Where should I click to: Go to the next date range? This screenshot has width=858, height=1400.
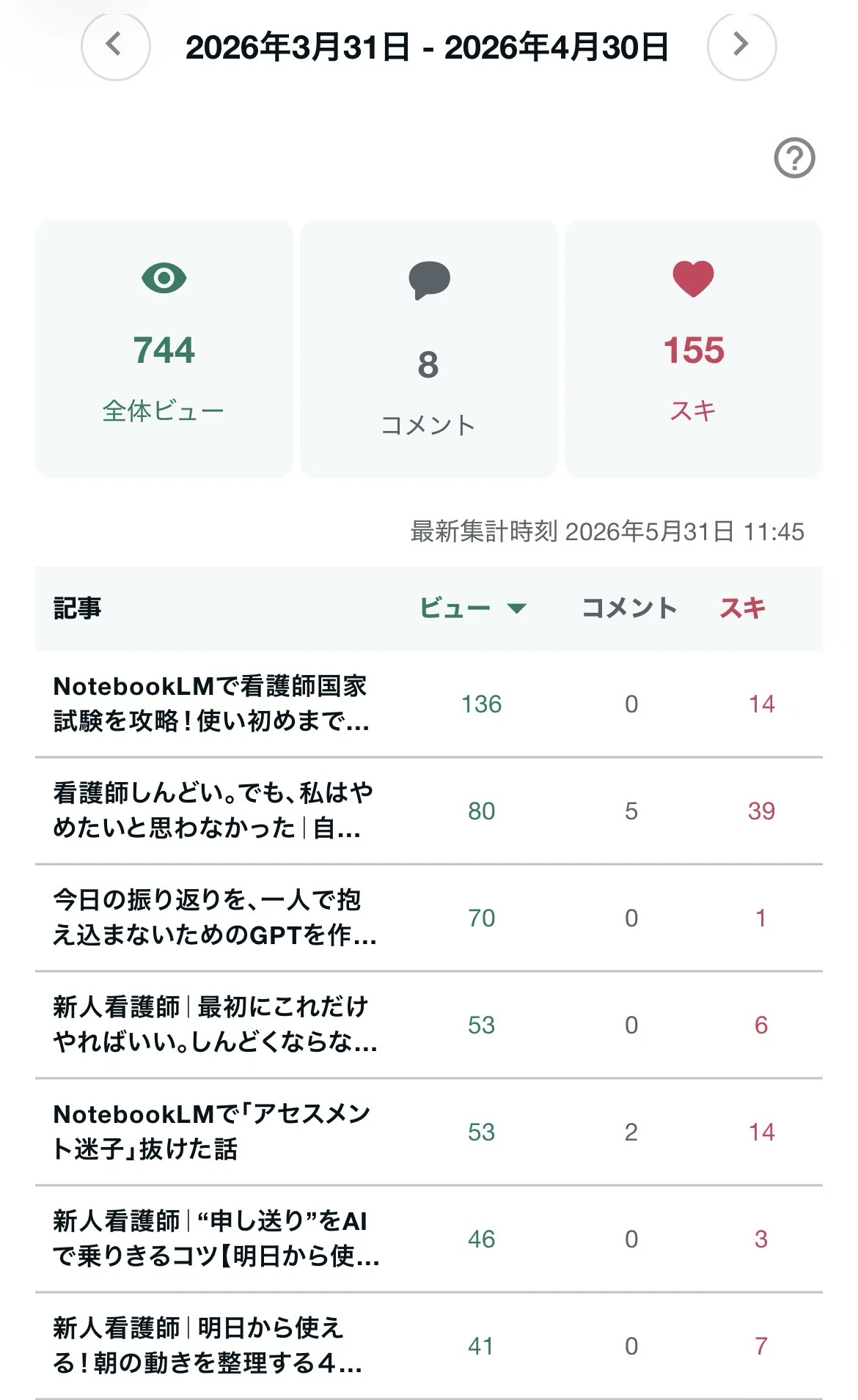click(x=741, y=45)
